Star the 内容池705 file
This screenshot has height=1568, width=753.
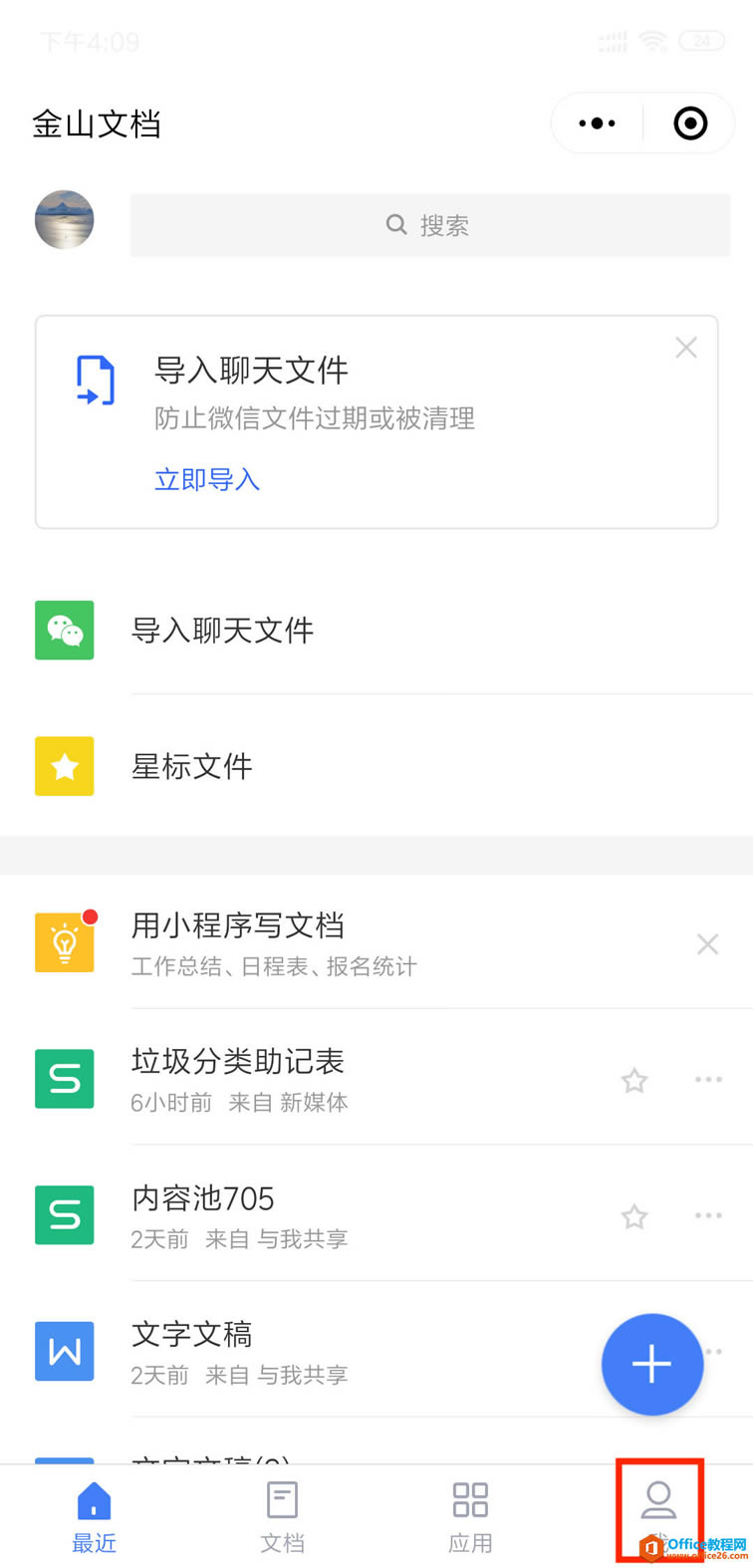(x=634, y=1215)
